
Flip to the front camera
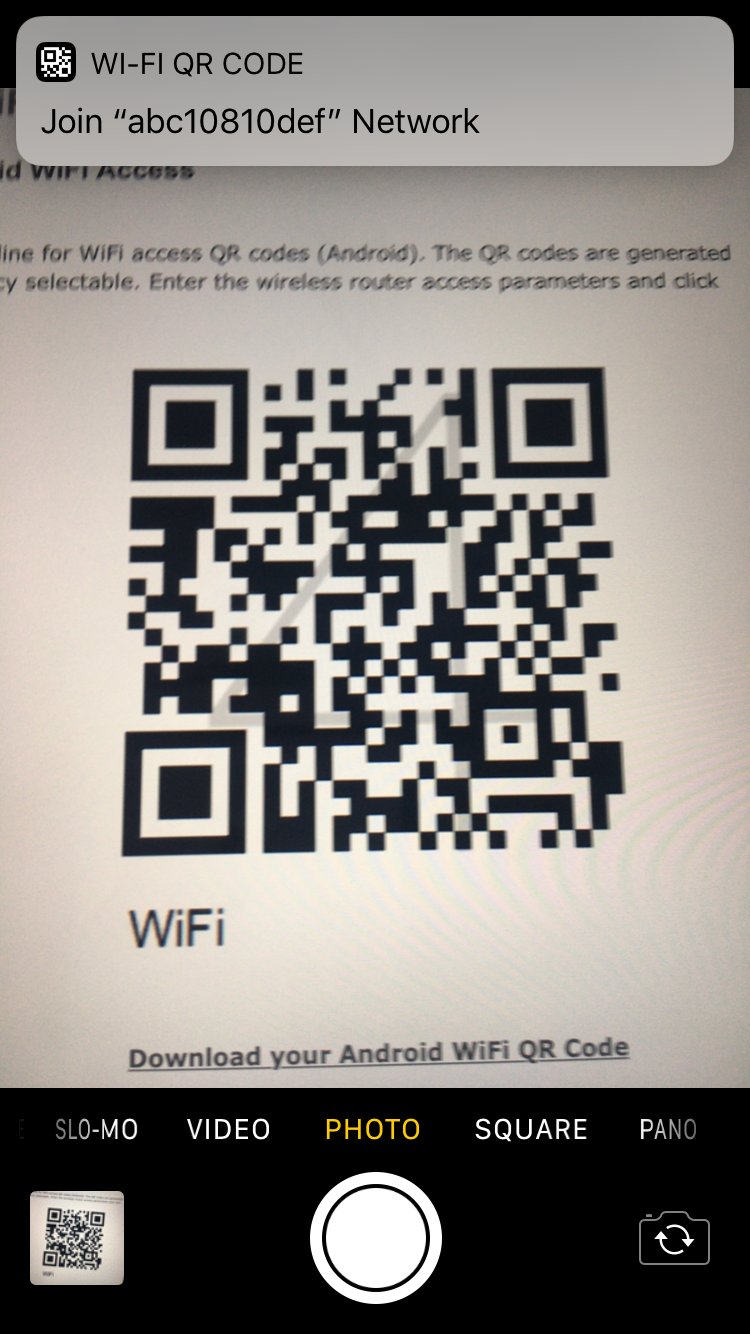674,1238
